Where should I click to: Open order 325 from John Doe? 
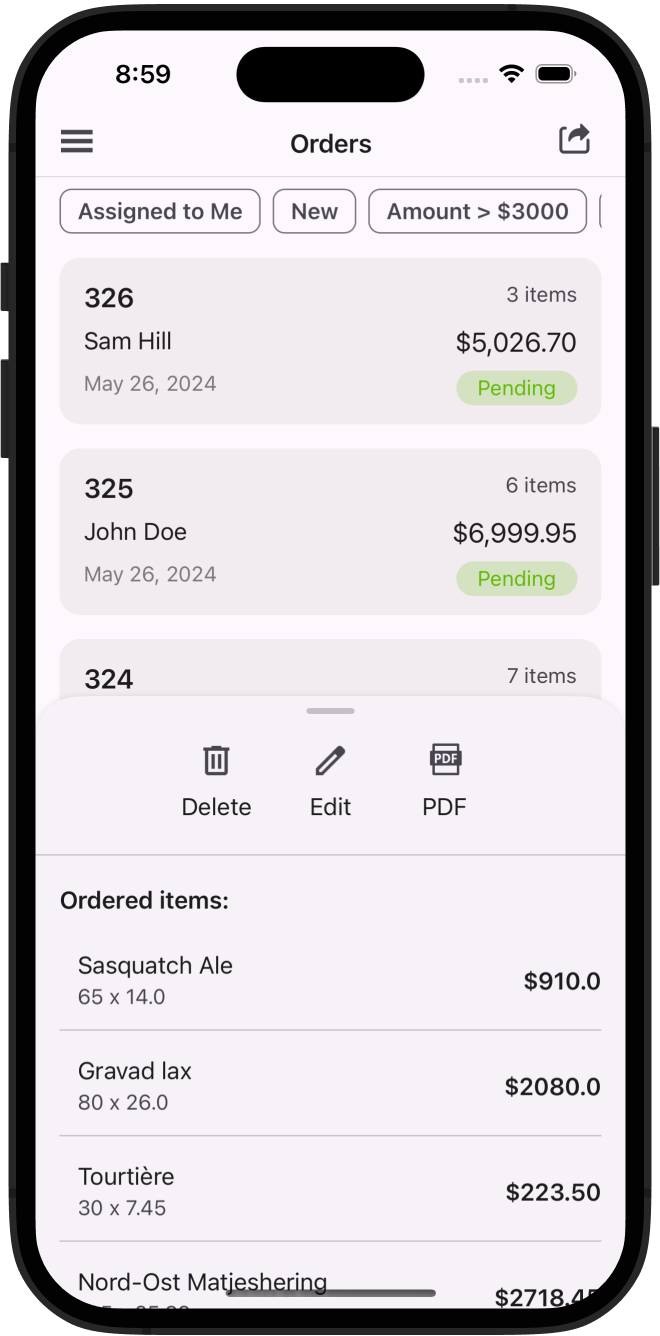click(x=330, y=531)
